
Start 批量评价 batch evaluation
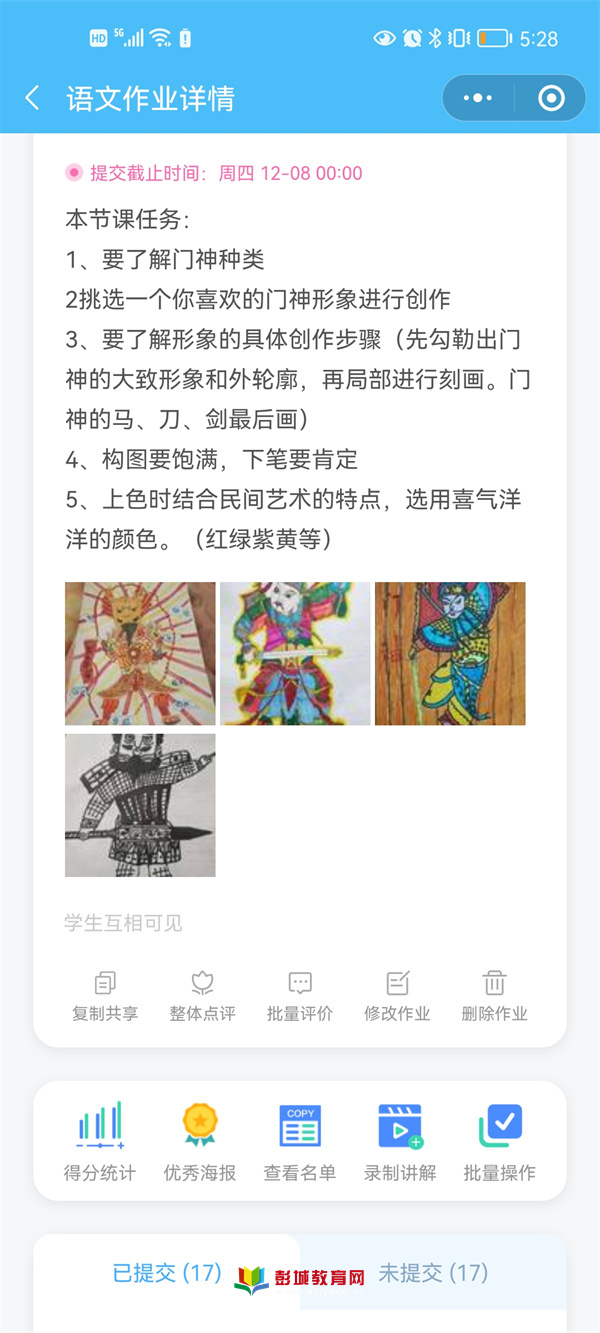pos(300,995)
